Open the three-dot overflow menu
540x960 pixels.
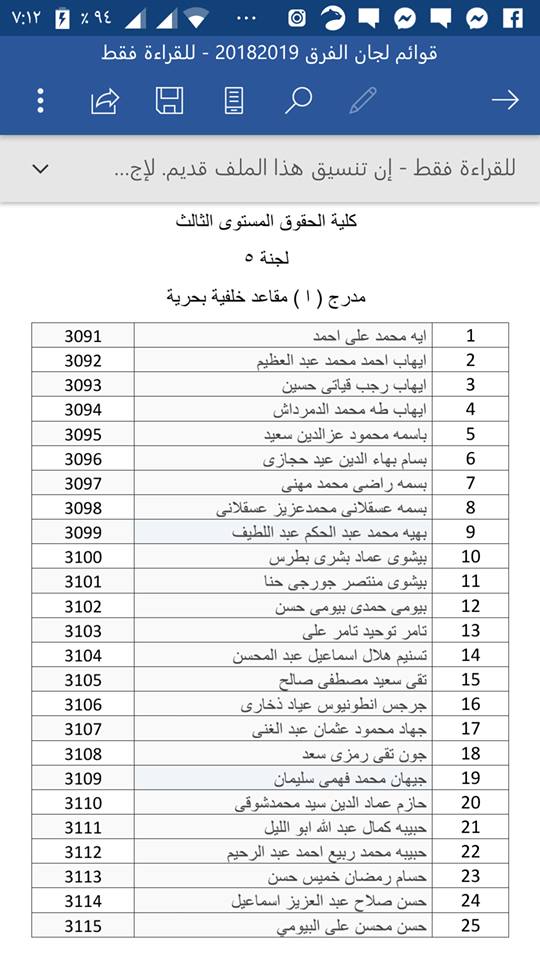click(40, 100)
